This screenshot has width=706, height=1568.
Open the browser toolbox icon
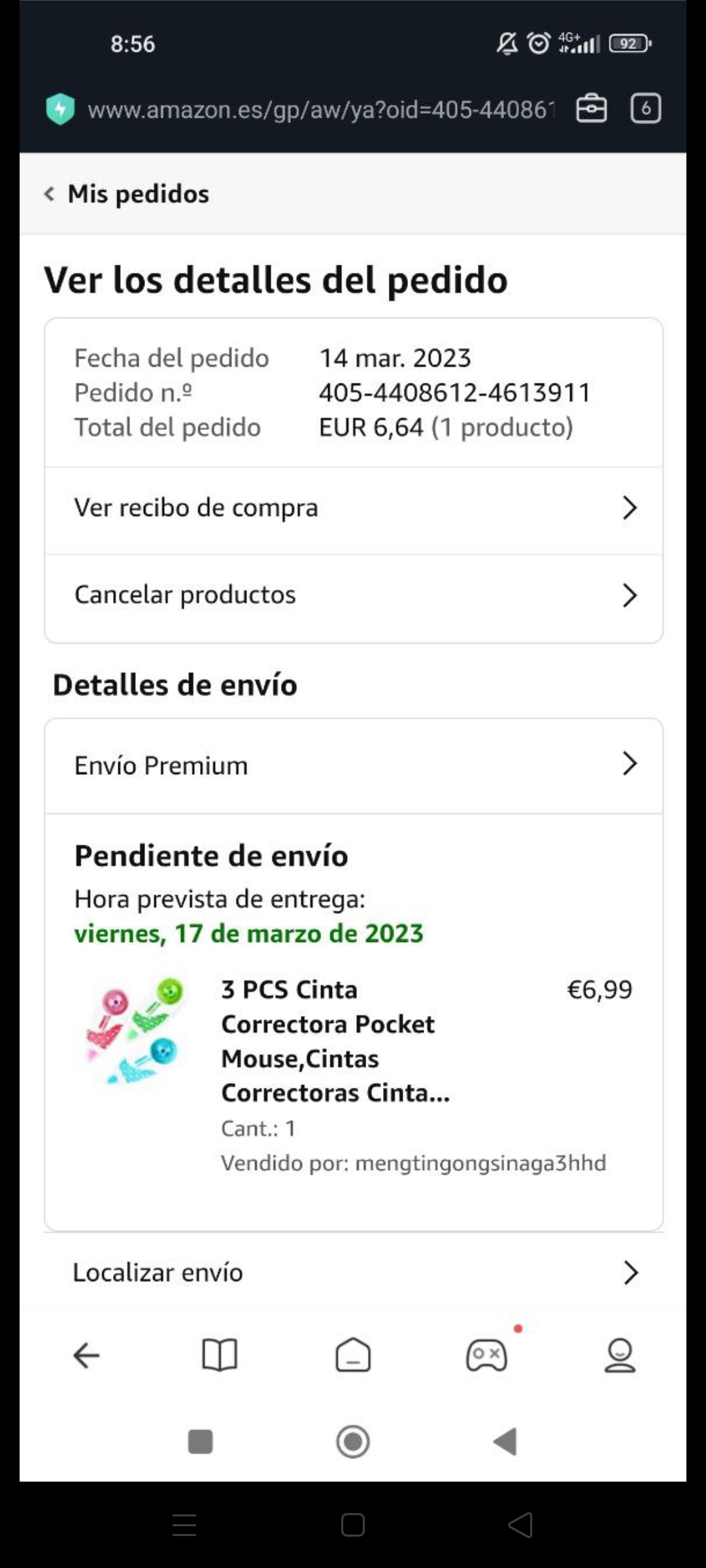point(591,108)
